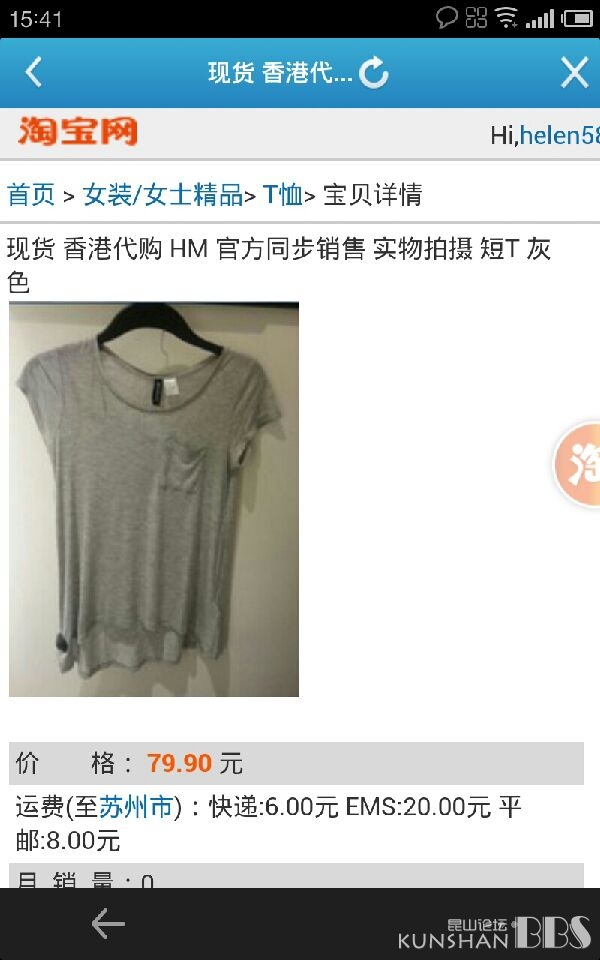Reload the page with refresh icon
This screenshot has width=600, height=960.
[373, 73]
